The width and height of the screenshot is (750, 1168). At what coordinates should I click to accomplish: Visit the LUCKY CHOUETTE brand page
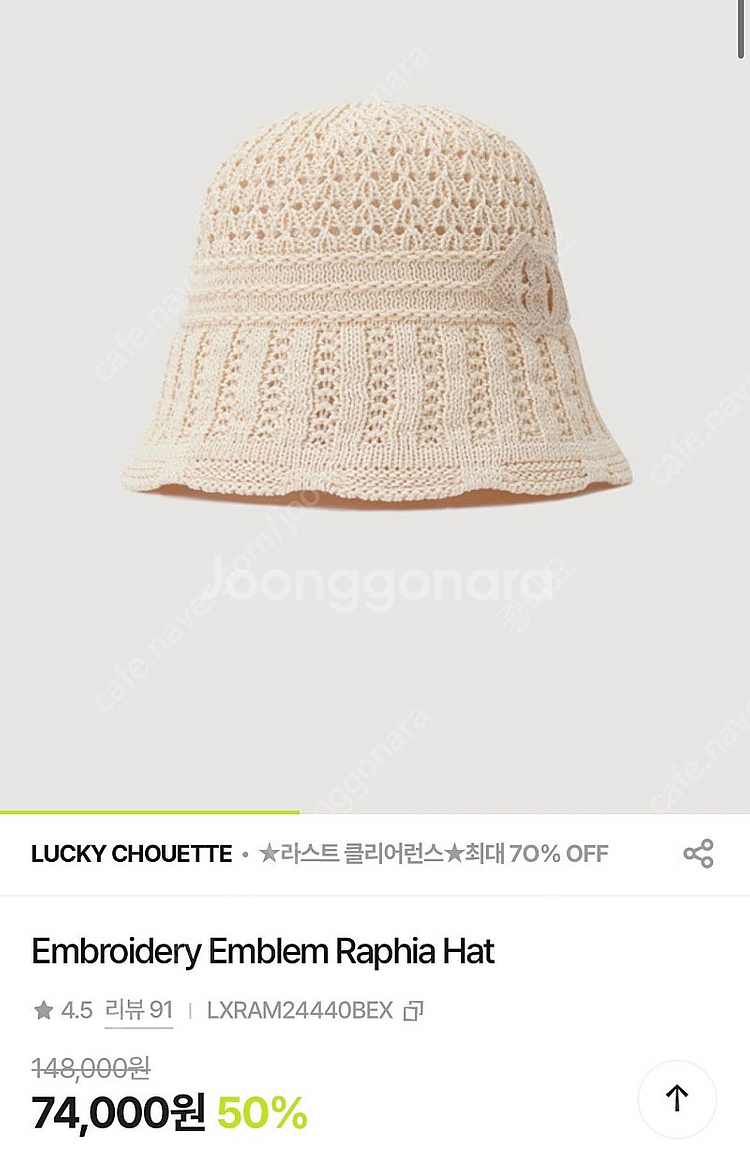pyautogui.click(x=130, y=854)
